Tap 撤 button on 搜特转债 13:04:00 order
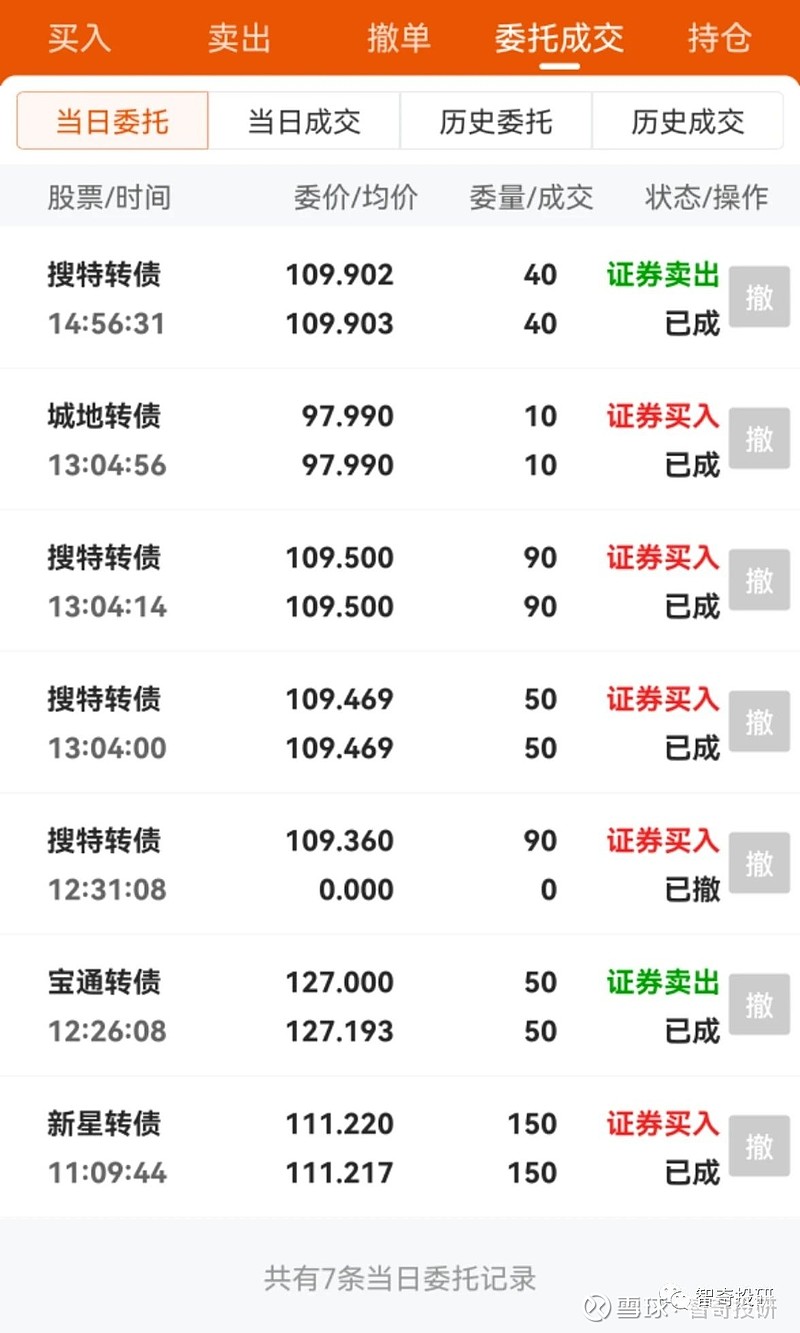This screenshot has height=1333, width=800. (759, 721)
